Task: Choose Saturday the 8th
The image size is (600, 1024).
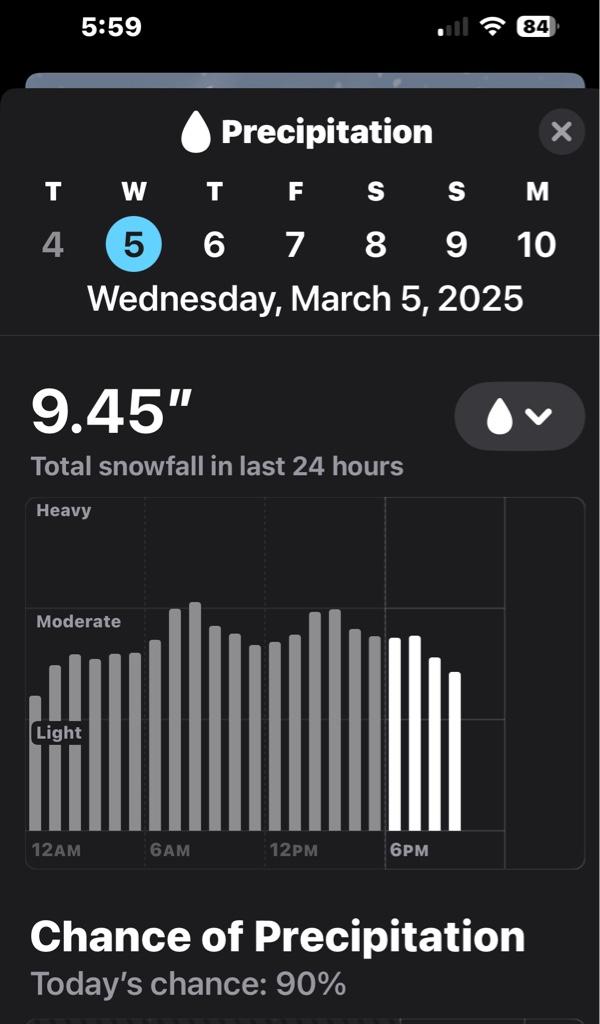Action: 375,244
